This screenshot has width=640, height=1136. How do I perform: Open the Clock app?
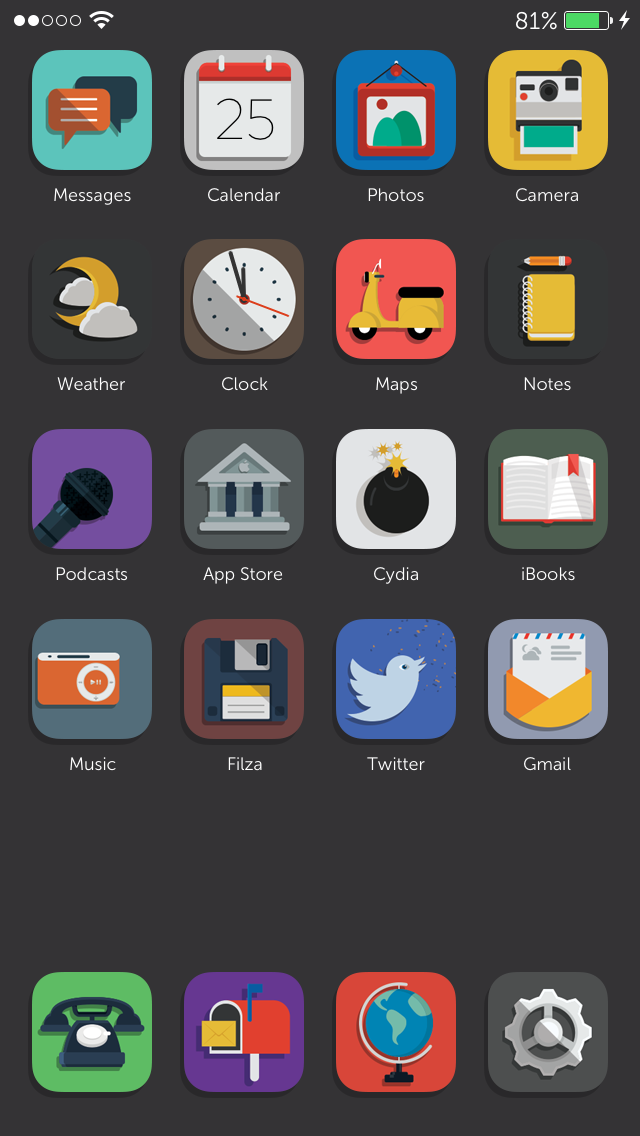coord(244,300)
